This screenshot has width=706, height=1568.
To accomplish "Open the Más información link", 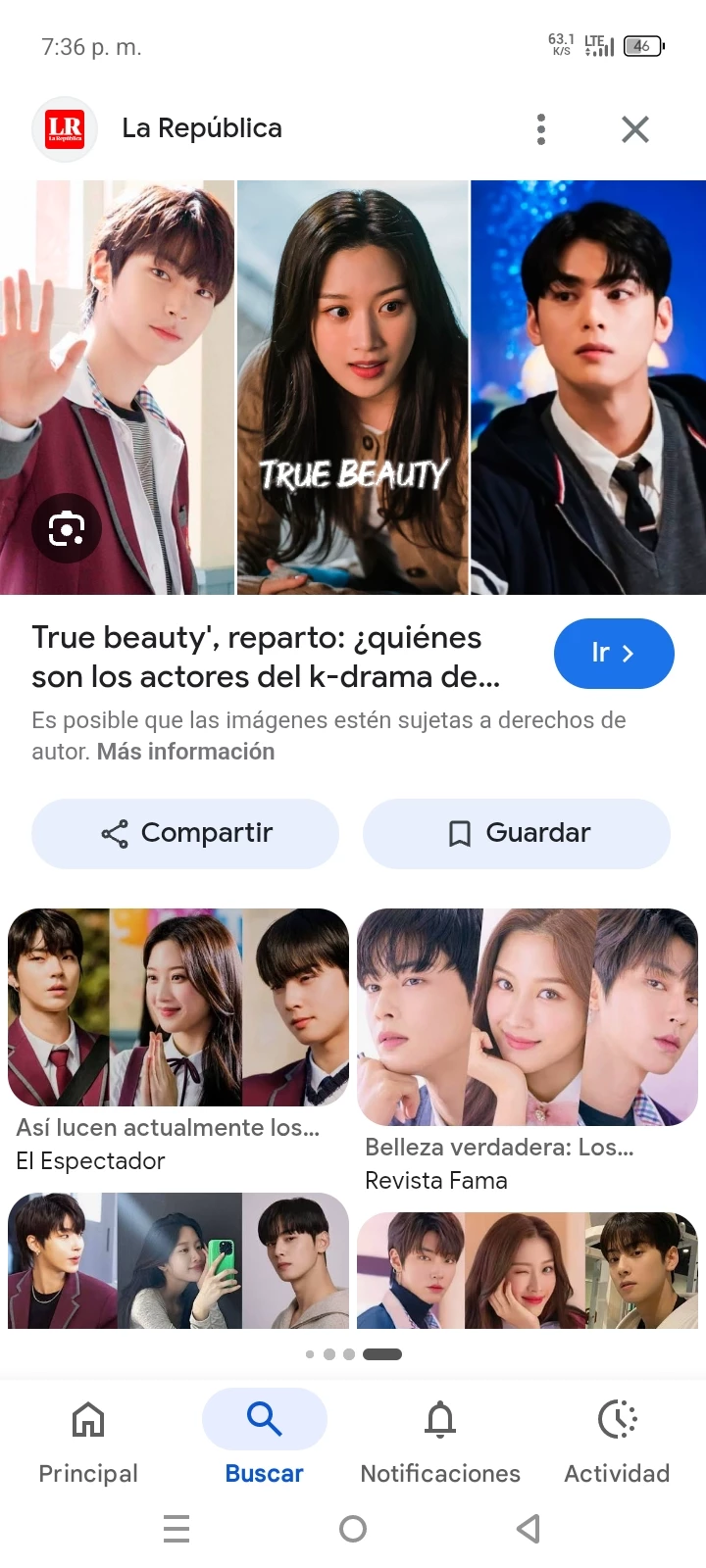I will (185, 752).
